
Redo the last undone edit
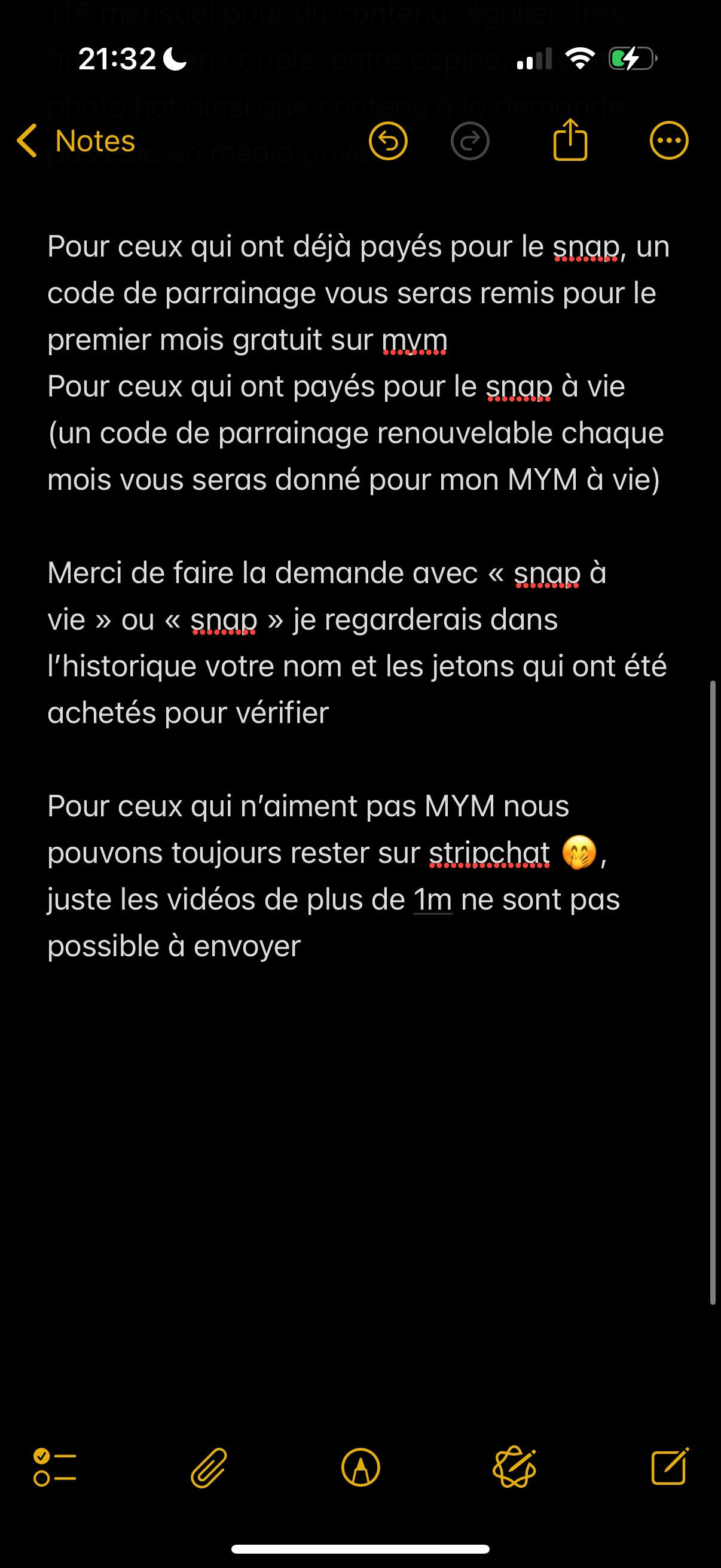[x=470, y=141]
